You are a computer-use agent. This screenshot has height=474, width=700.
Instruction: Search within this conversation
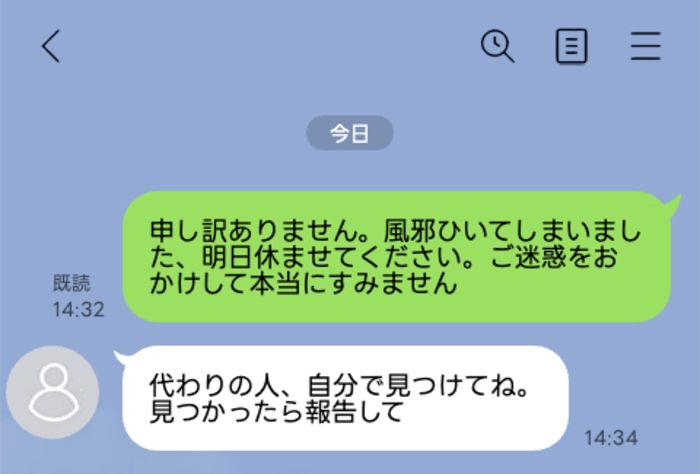[x=497, y=46]
